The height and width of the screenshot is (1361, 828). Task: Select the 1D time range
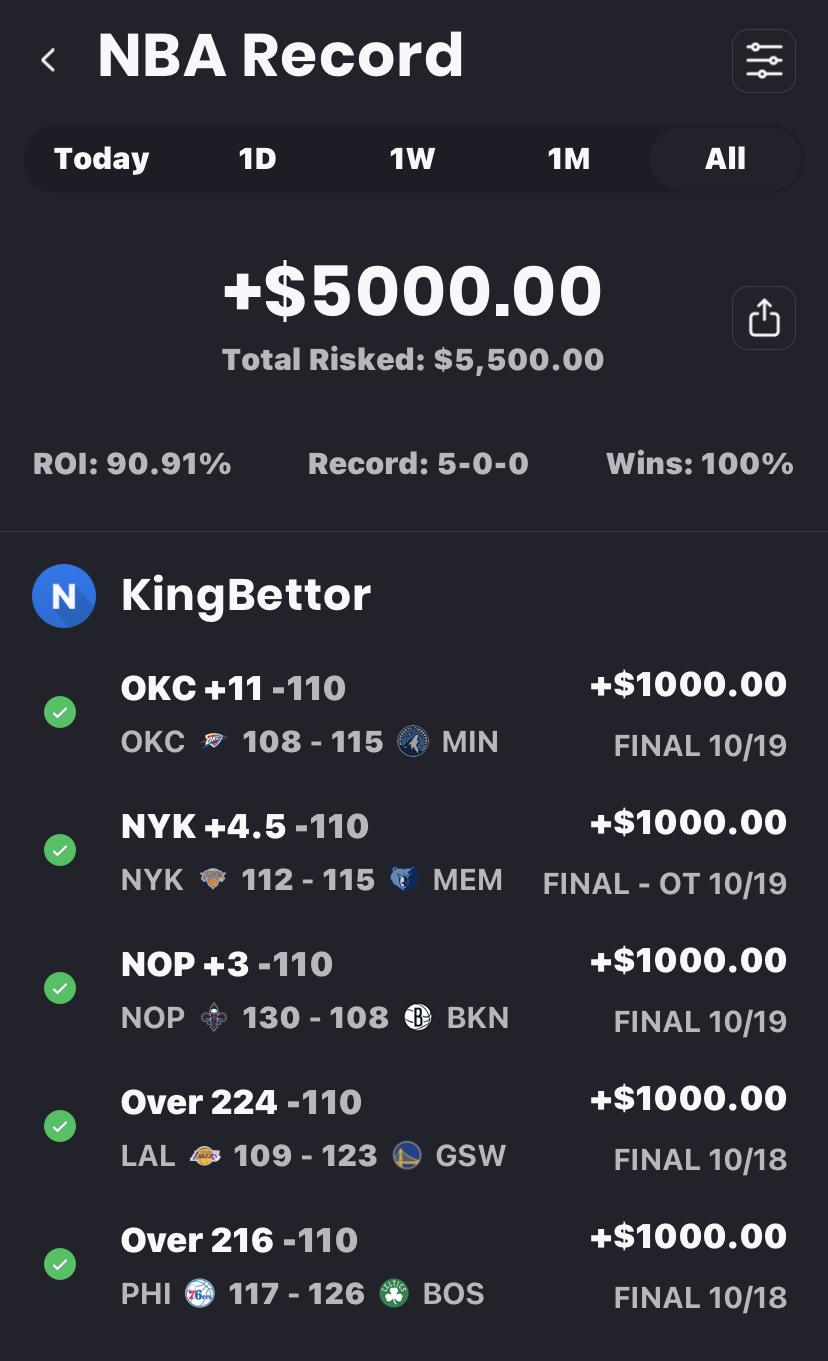coord(257,159)
